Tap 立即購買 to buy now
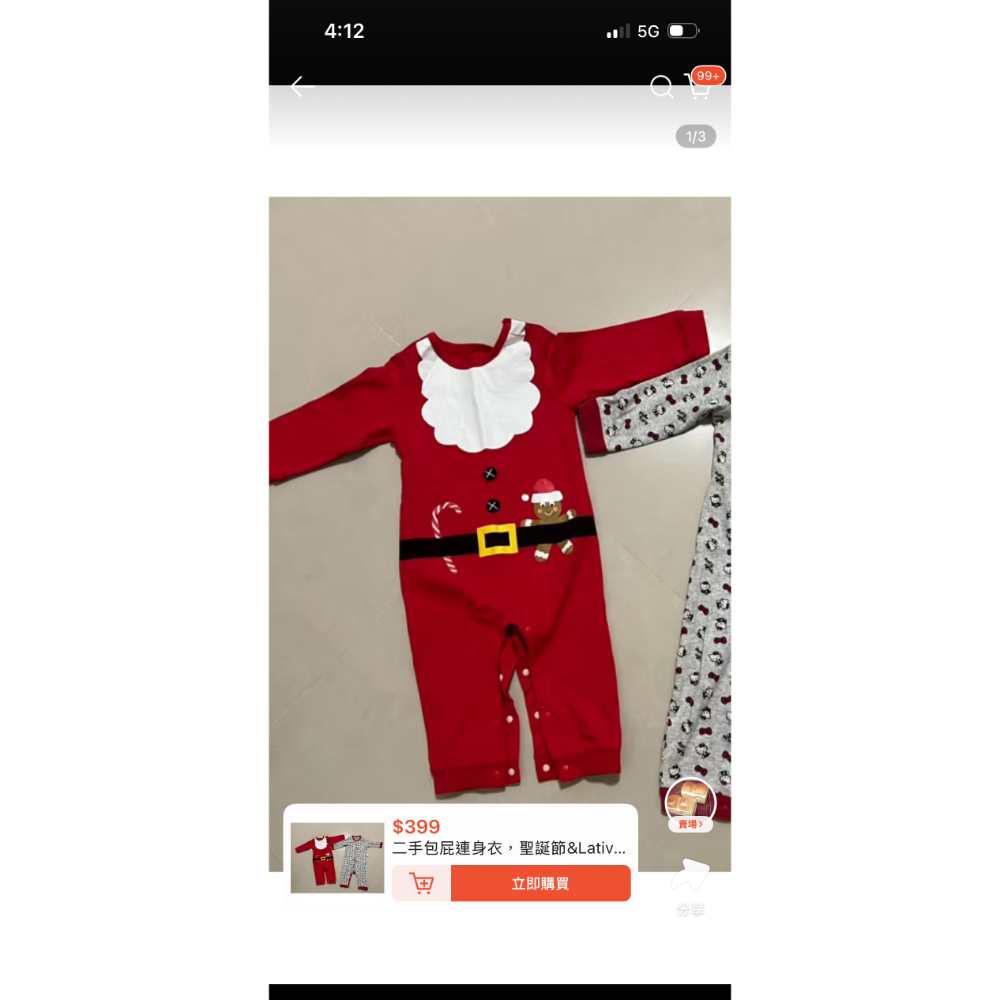The height and width of the screenshot is (1000, 1000). pyautogui.click(x=540, y=884)
